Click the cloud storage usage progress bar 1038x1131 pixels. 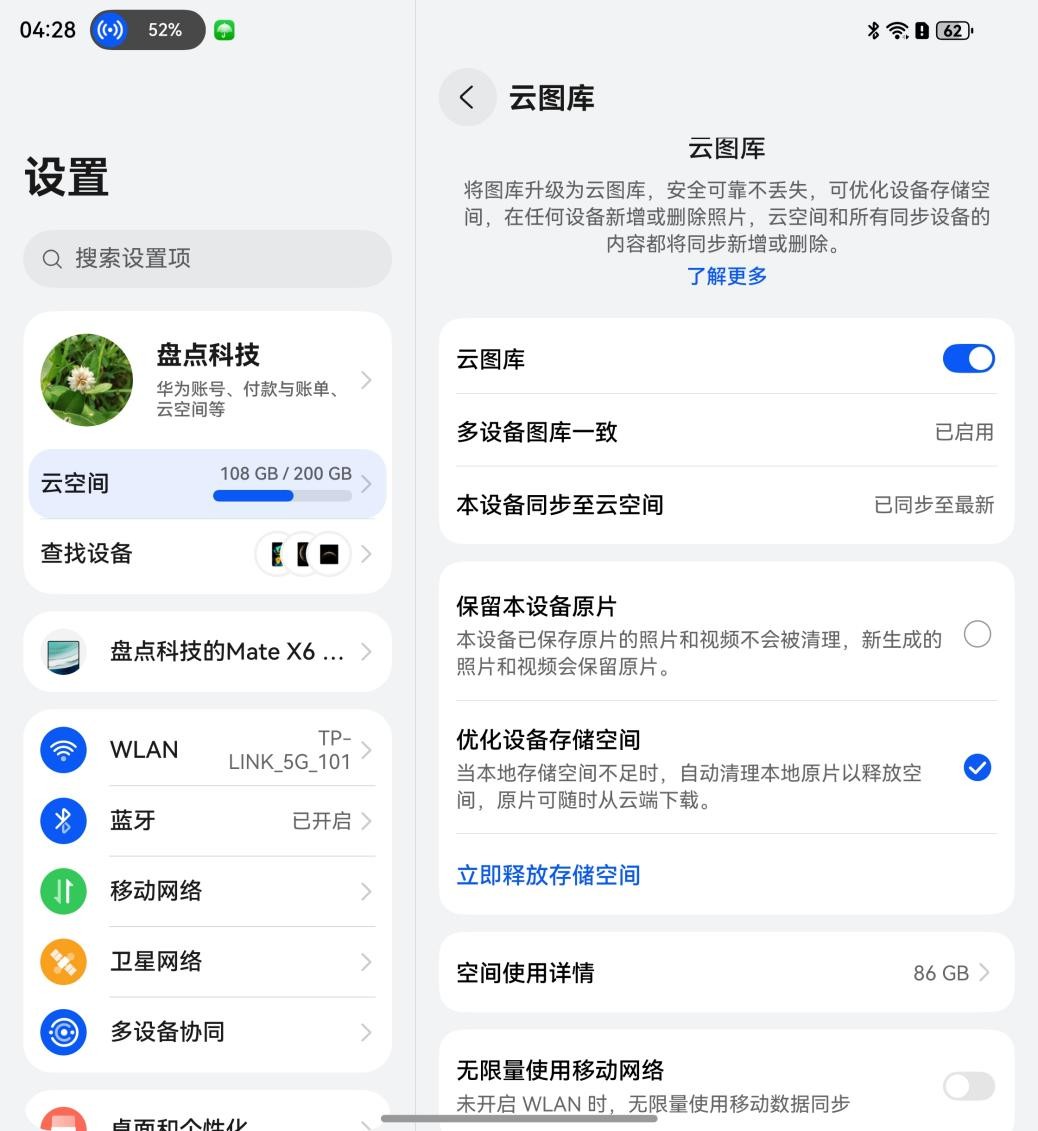pyautogui.click(x=282, y=495)
